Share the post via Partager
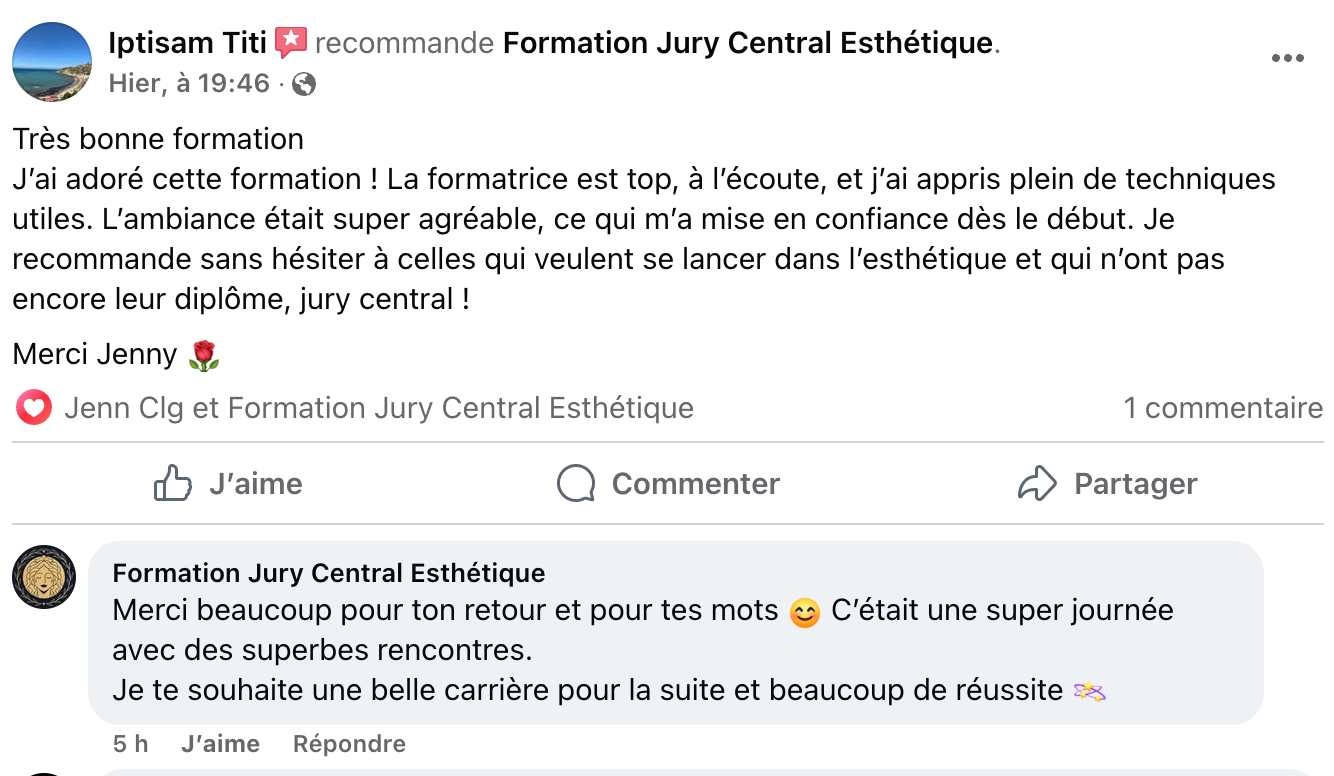The image size is (1334, 776). coord(1107,484)
